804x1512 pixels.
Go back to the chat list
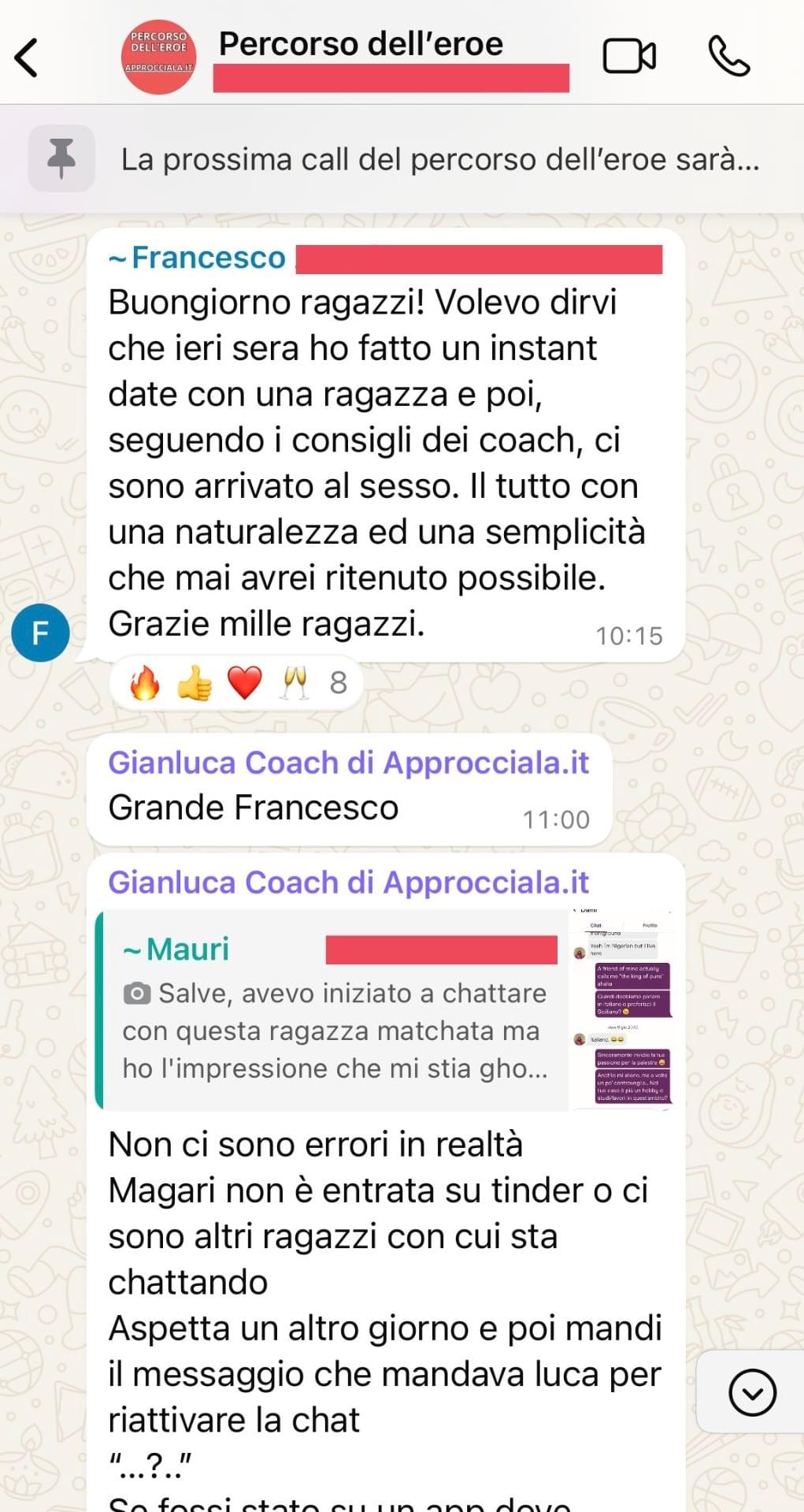pos(27,58)
